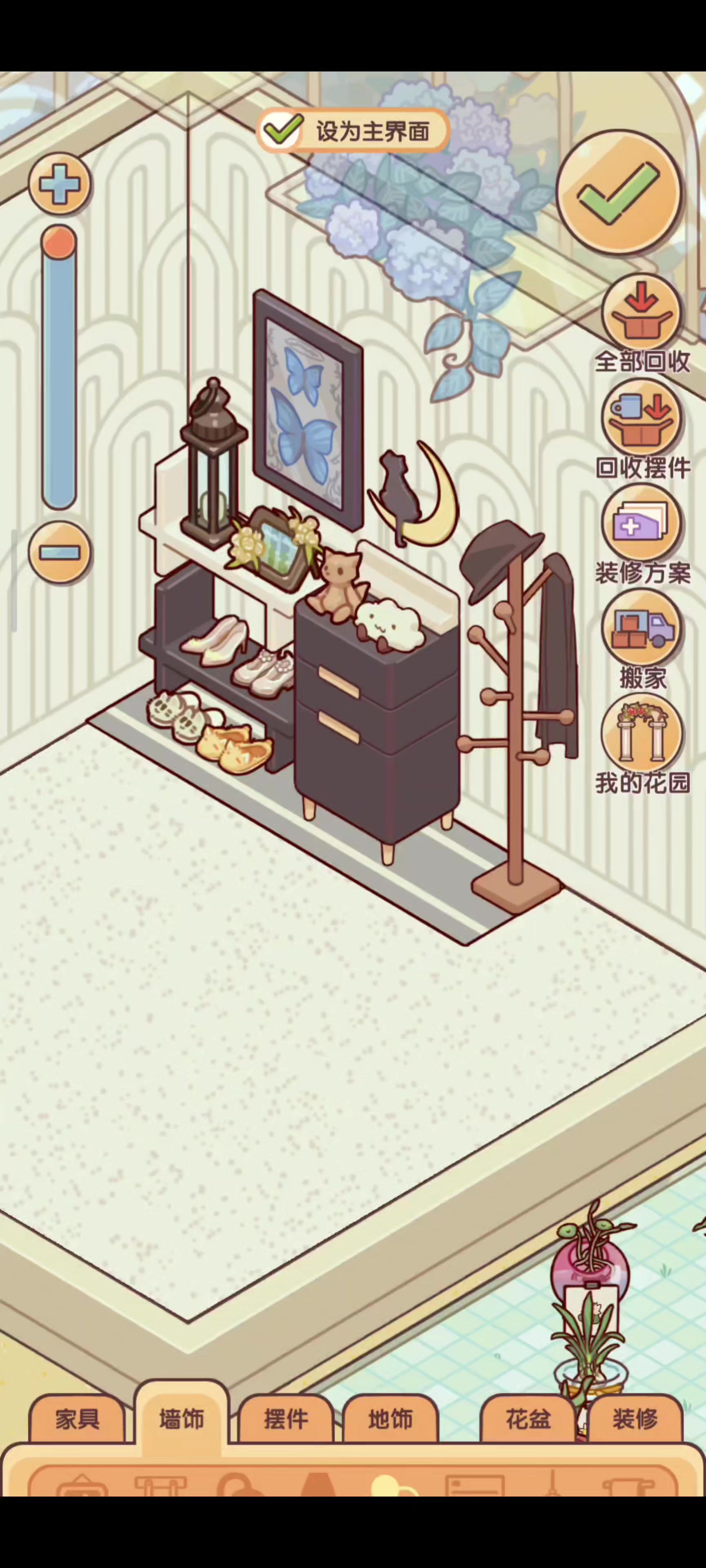Screen dimensions: 706x1568
Task: Tap the zoom slider track
Action: point(58,368)
